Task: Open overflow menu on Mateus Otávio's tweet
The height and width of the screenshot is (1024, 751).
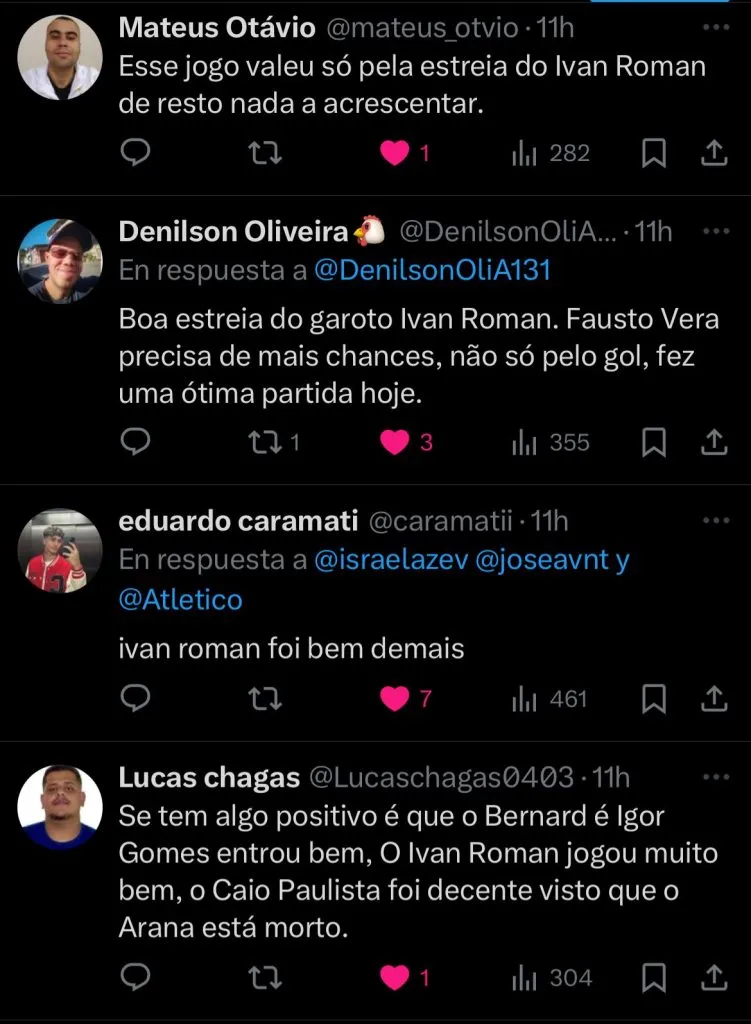Action: pyautogui.click(x=716, y=27)
